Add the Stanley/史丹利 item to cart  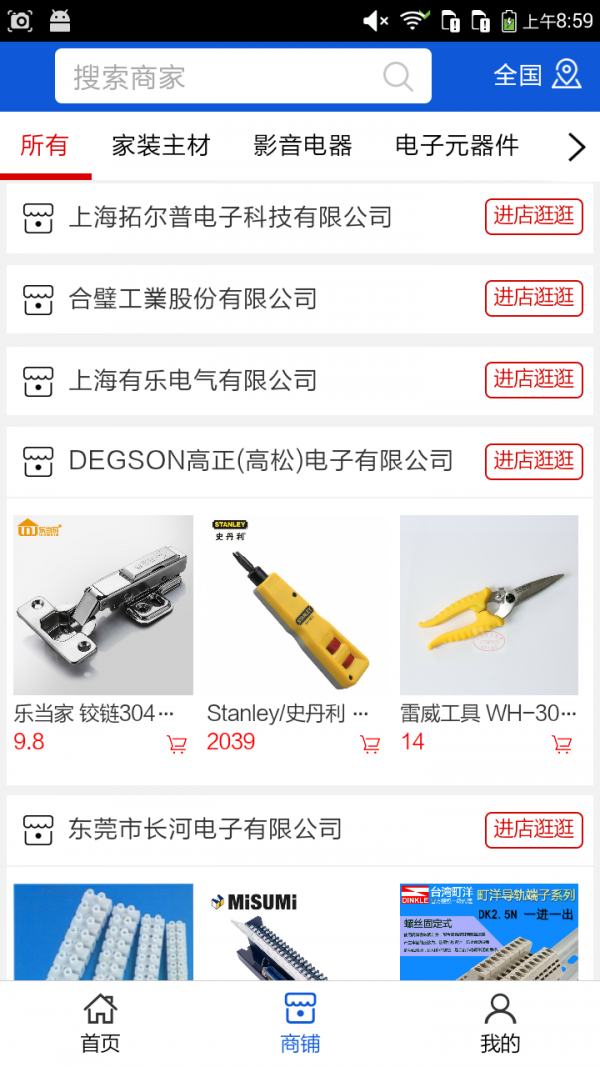pyautogui.click(x=370, y=744)
